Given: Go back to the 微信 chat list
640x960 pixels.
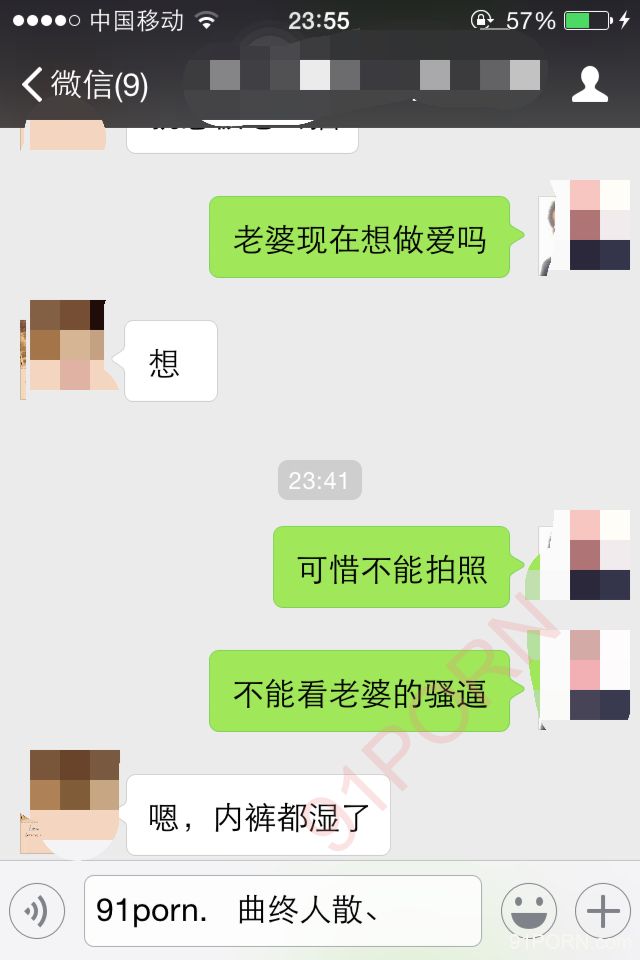Looking at the screenshot, I should [x=84, y=85].
